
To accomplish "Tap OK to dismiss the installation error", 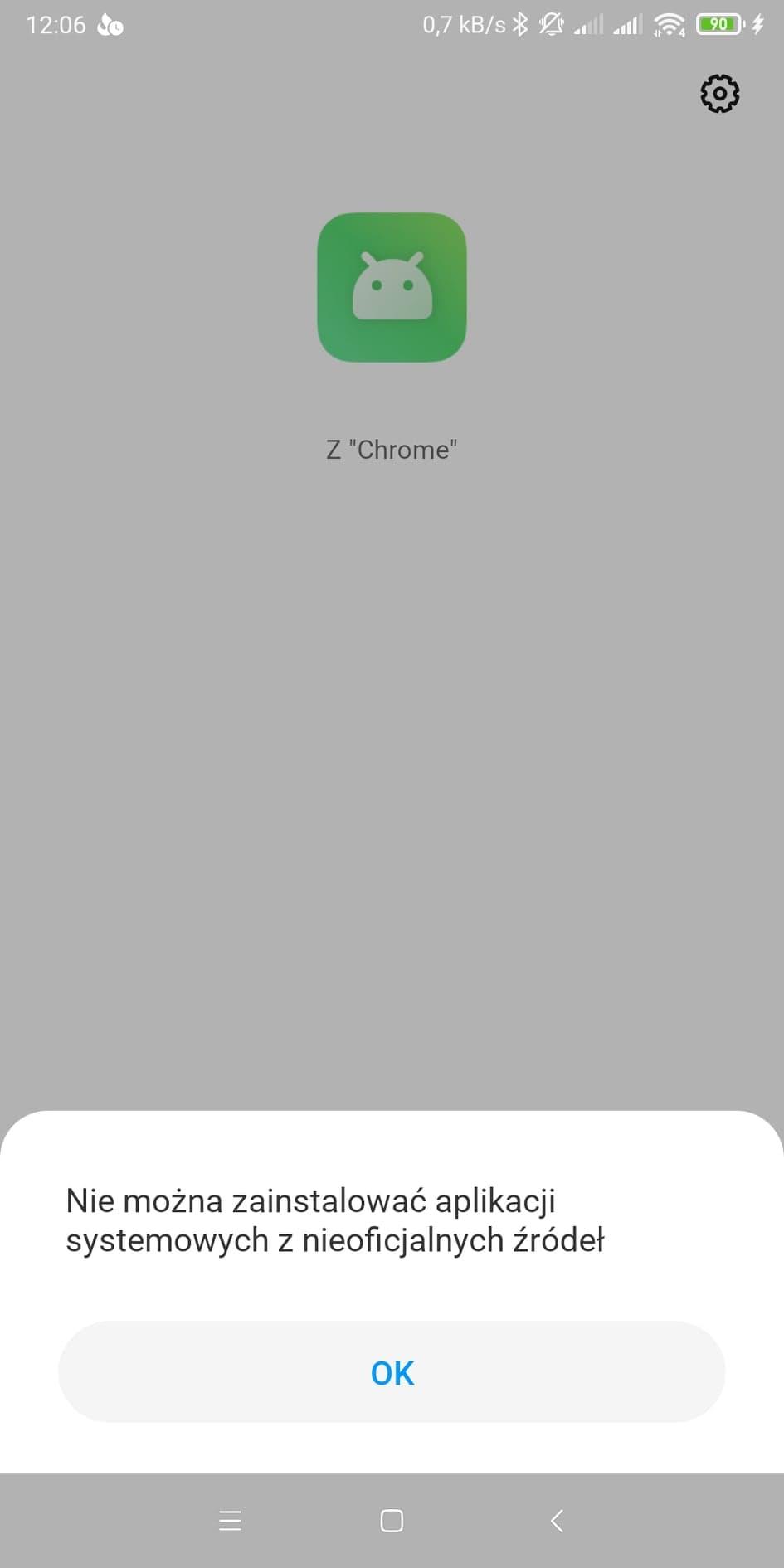I will [392, 1372].
